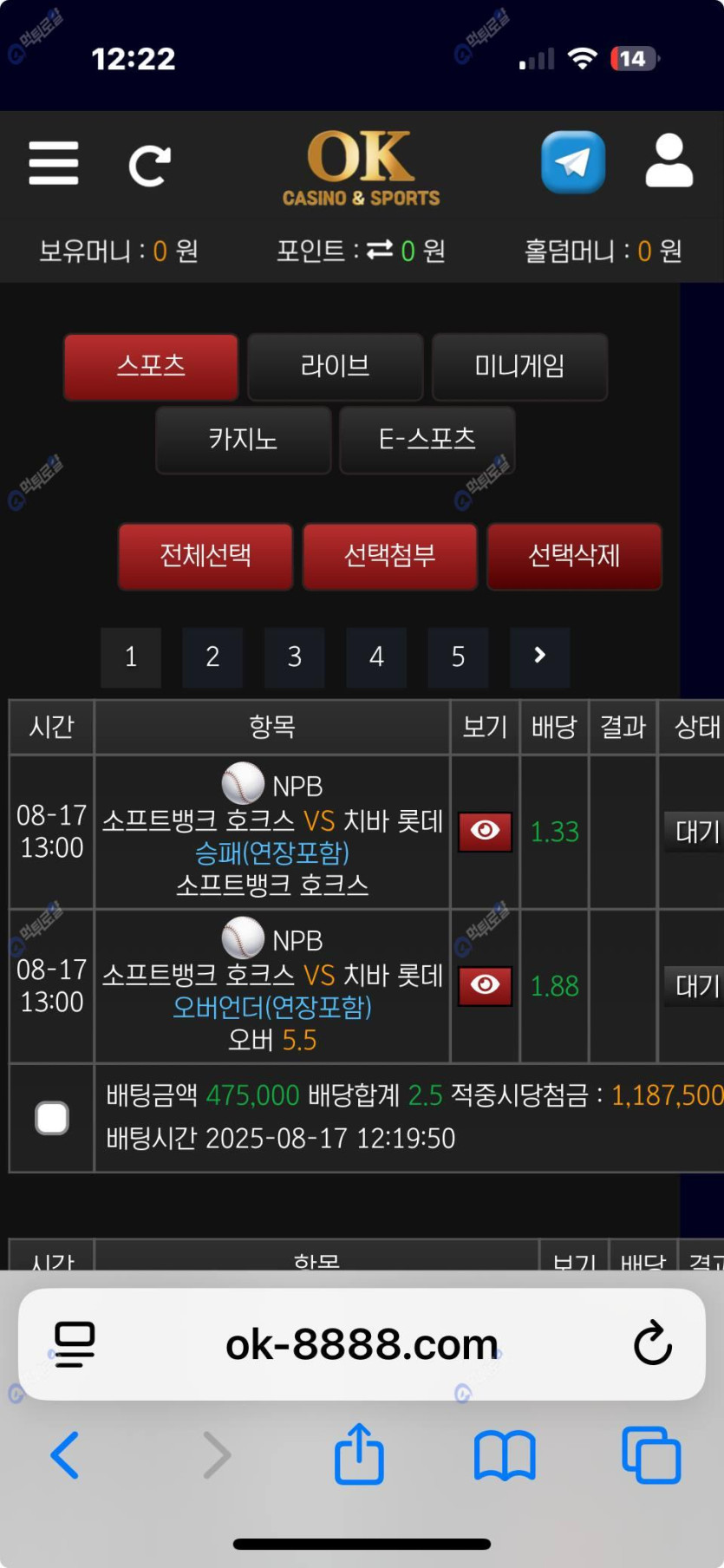
Task: Tap the next page arrow
Action: [539, 657]
